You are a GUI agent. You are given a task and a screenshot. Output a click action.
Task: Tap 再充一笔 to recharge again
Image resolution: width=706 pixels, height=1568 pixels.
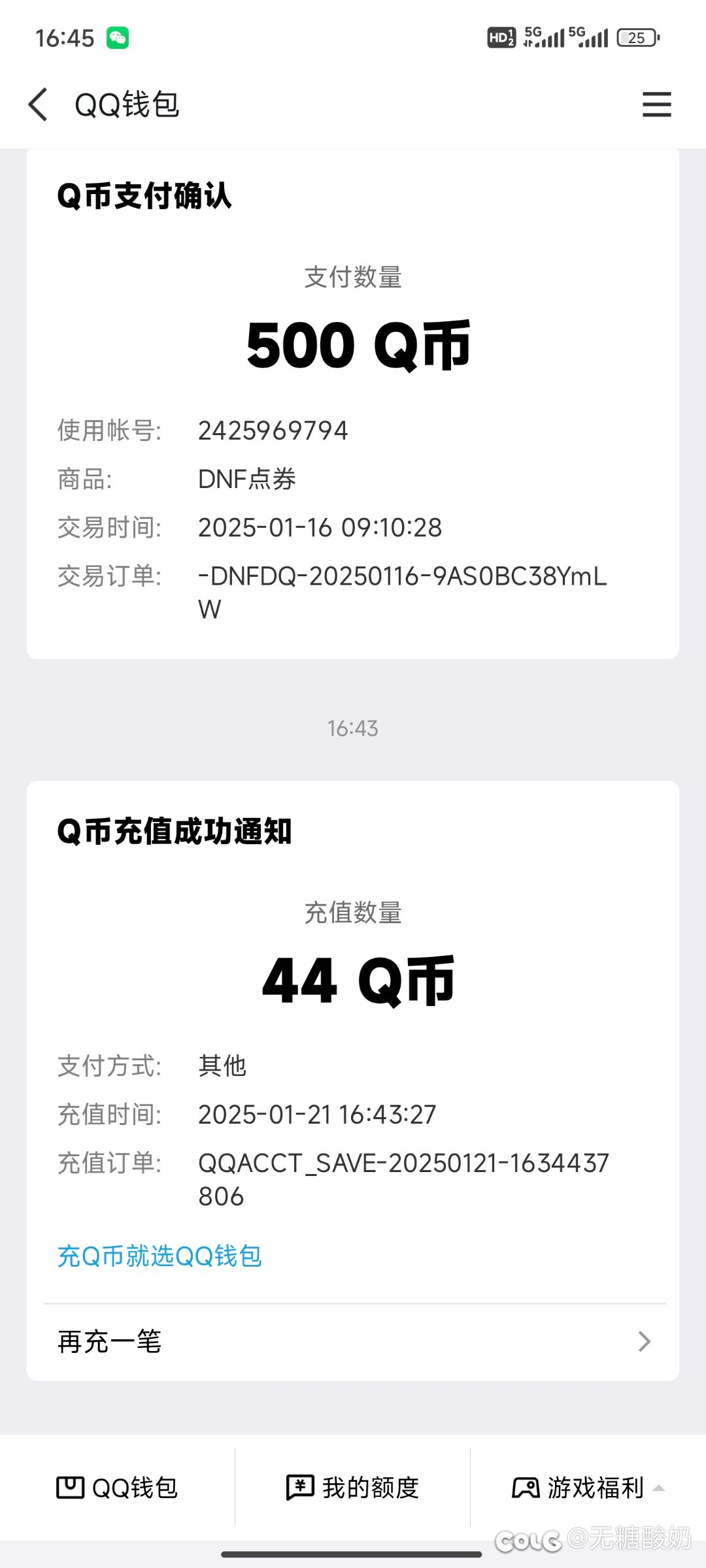(x=353, y=1342)
